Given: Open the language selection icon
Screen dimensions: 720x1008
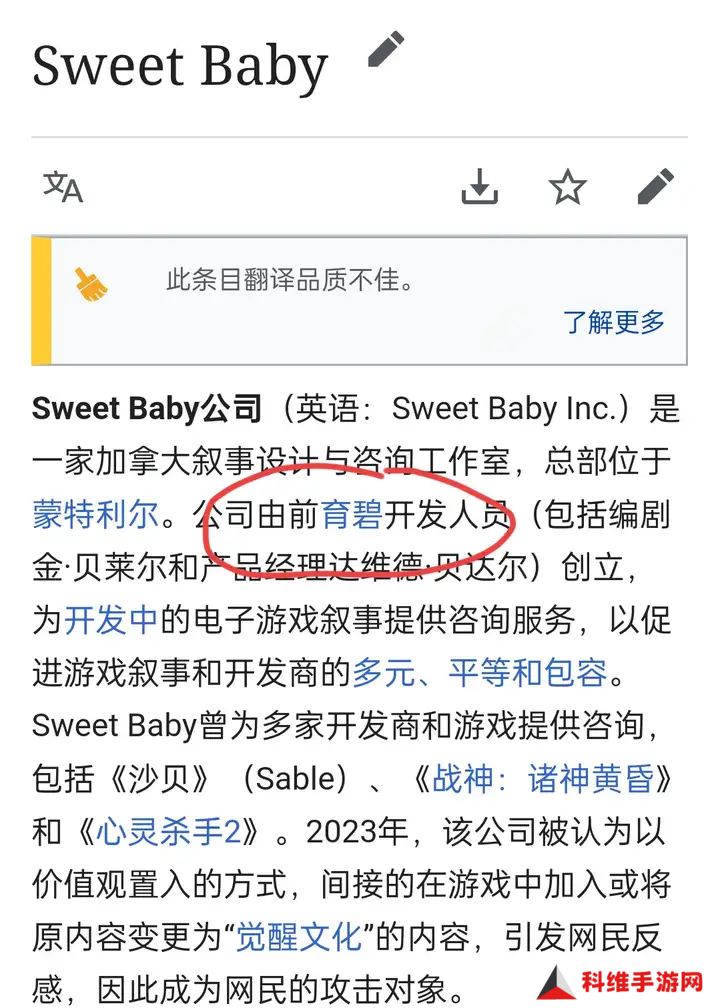Looking at the screenshot, I should [62, 186].
